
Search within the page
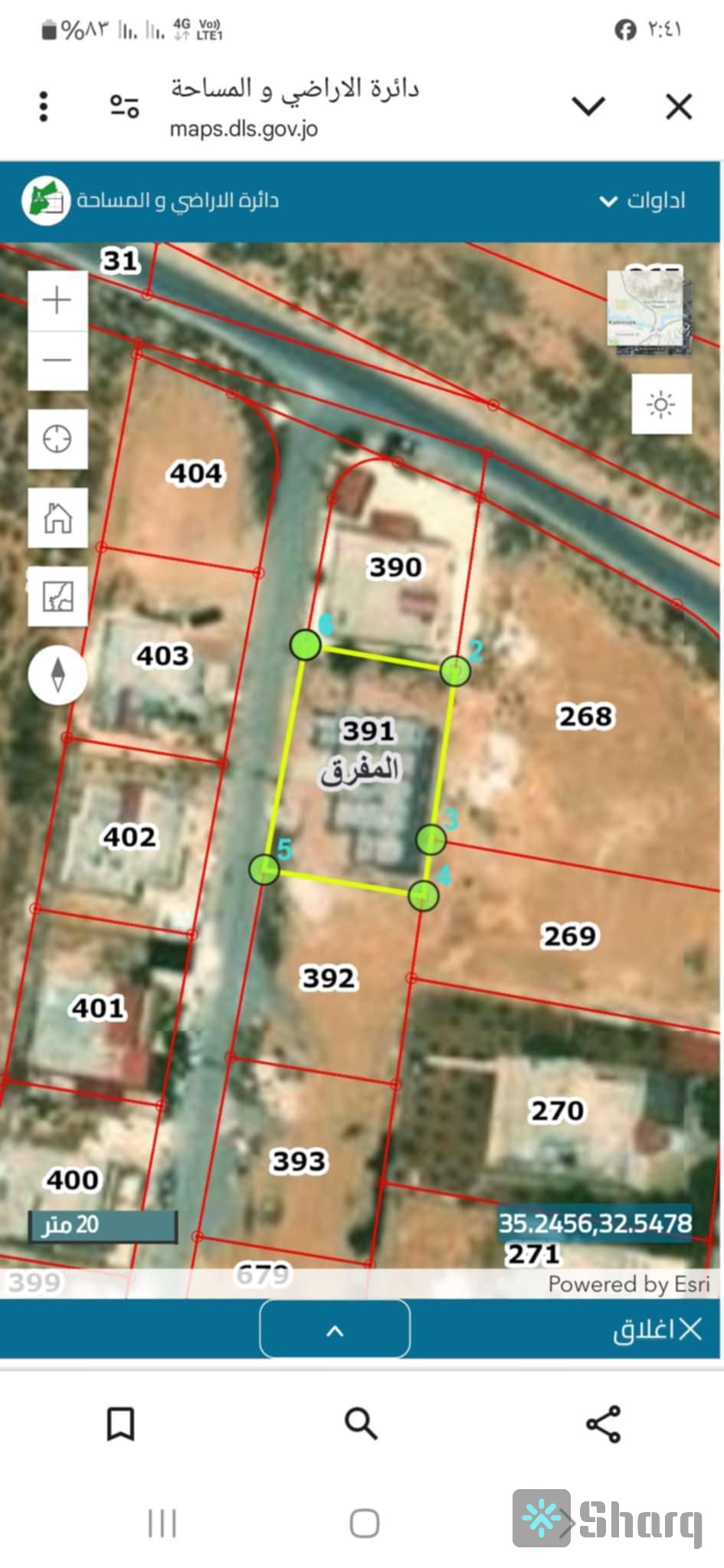pyautogui.click(x=361, y=1424)
